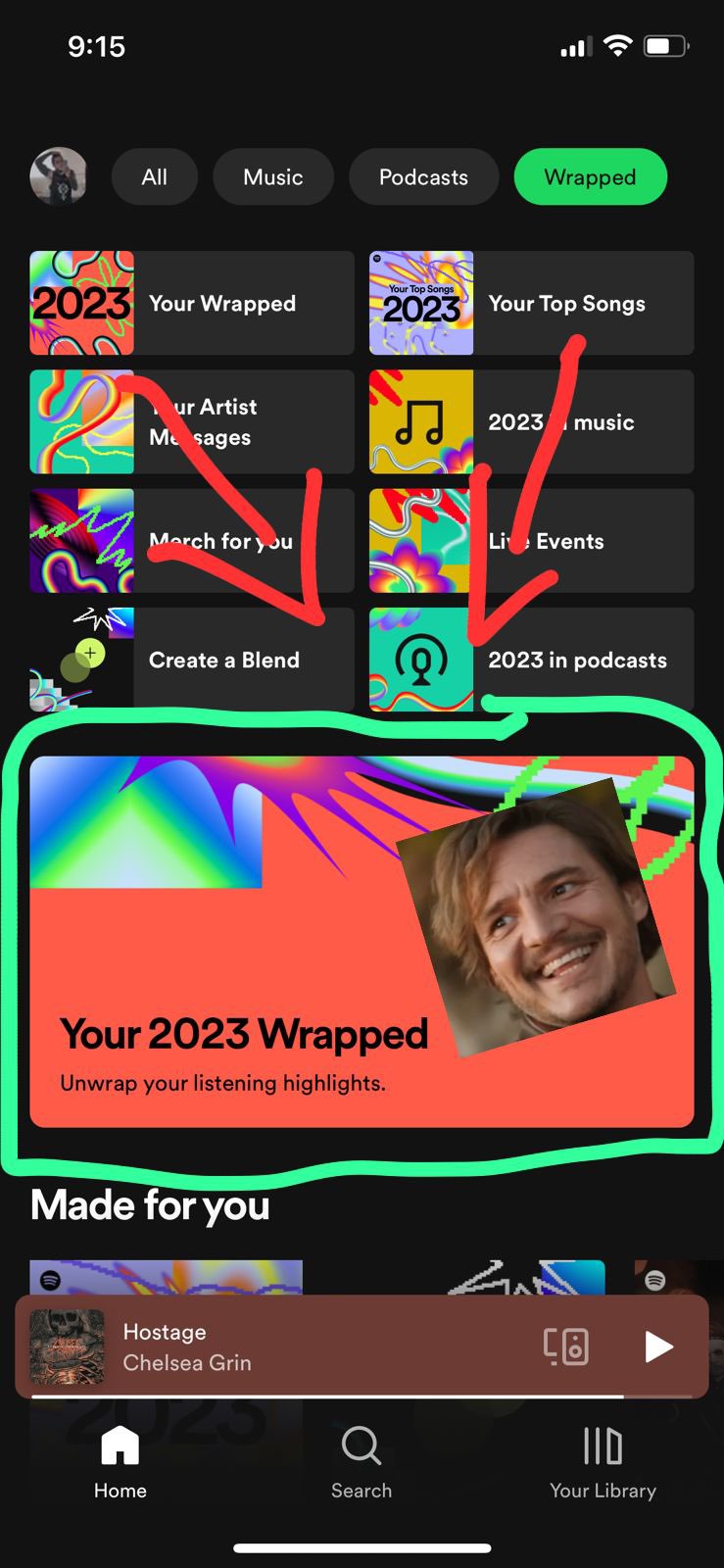
Task: Open the Your Wrapped tile
Action: [192, 303]
